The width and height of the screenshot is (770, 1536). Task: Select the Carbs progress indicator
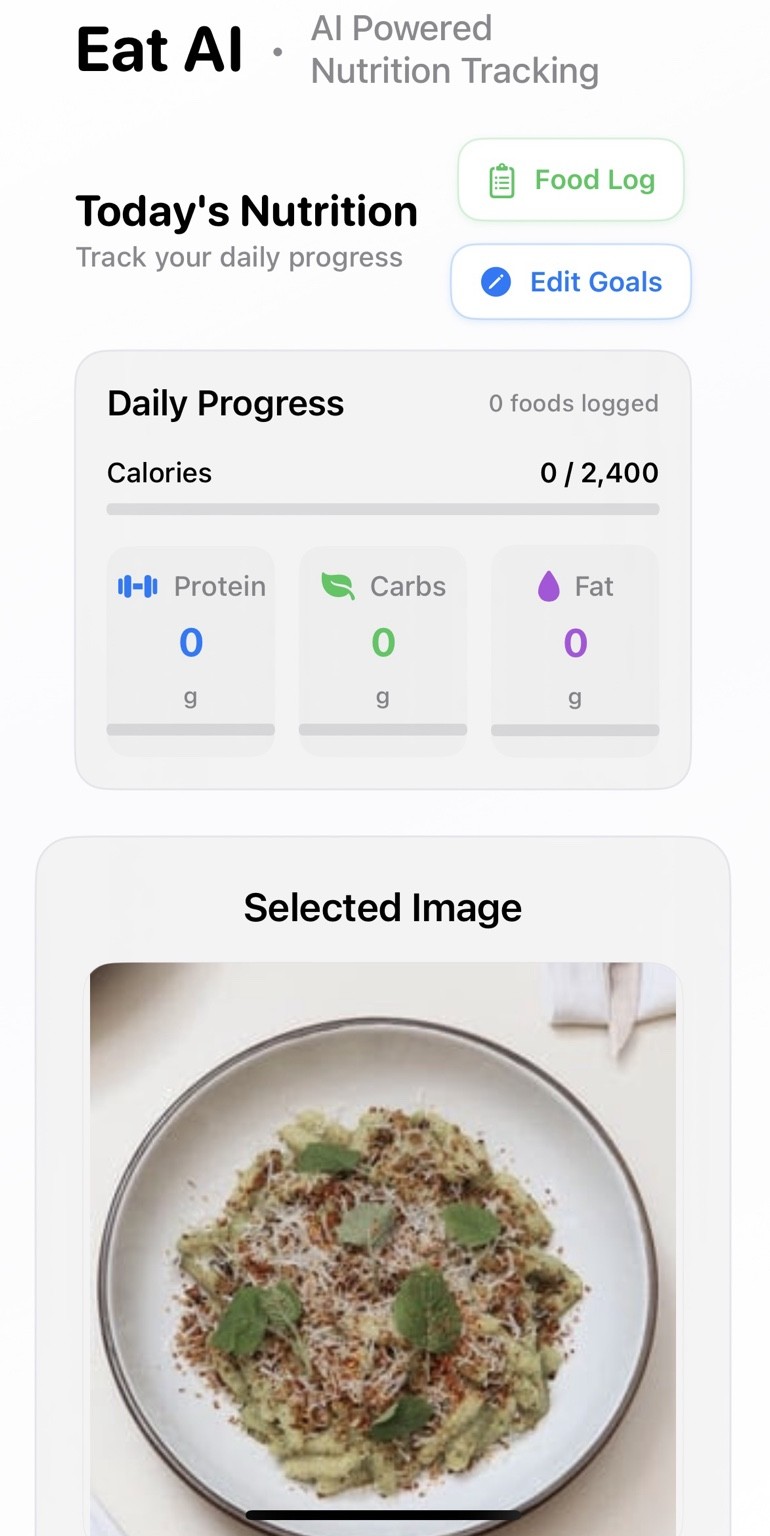tap(382, 729)
